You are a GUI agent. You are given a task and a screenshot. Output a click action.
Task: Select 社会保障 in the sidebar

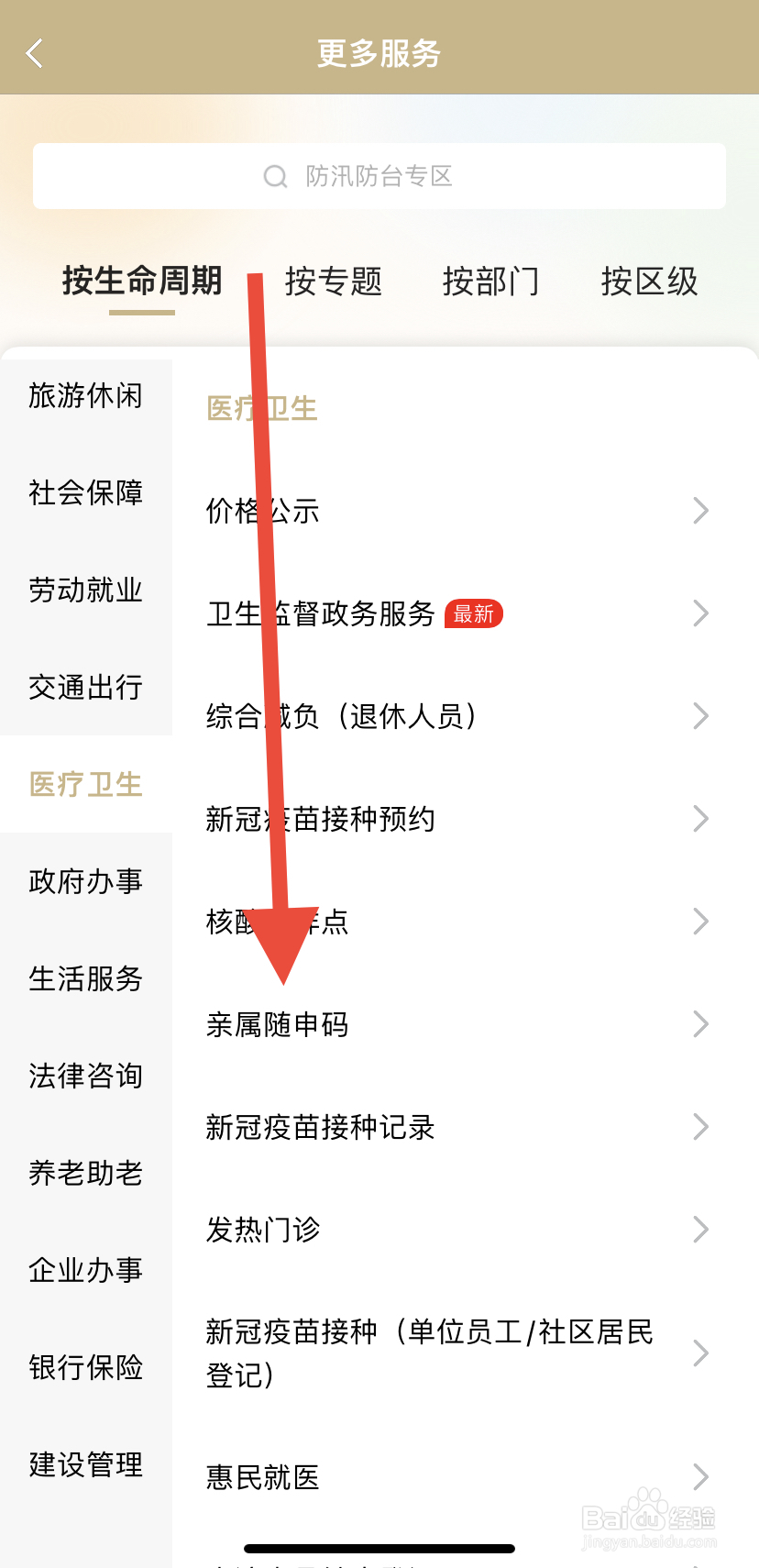click(85, 493)
